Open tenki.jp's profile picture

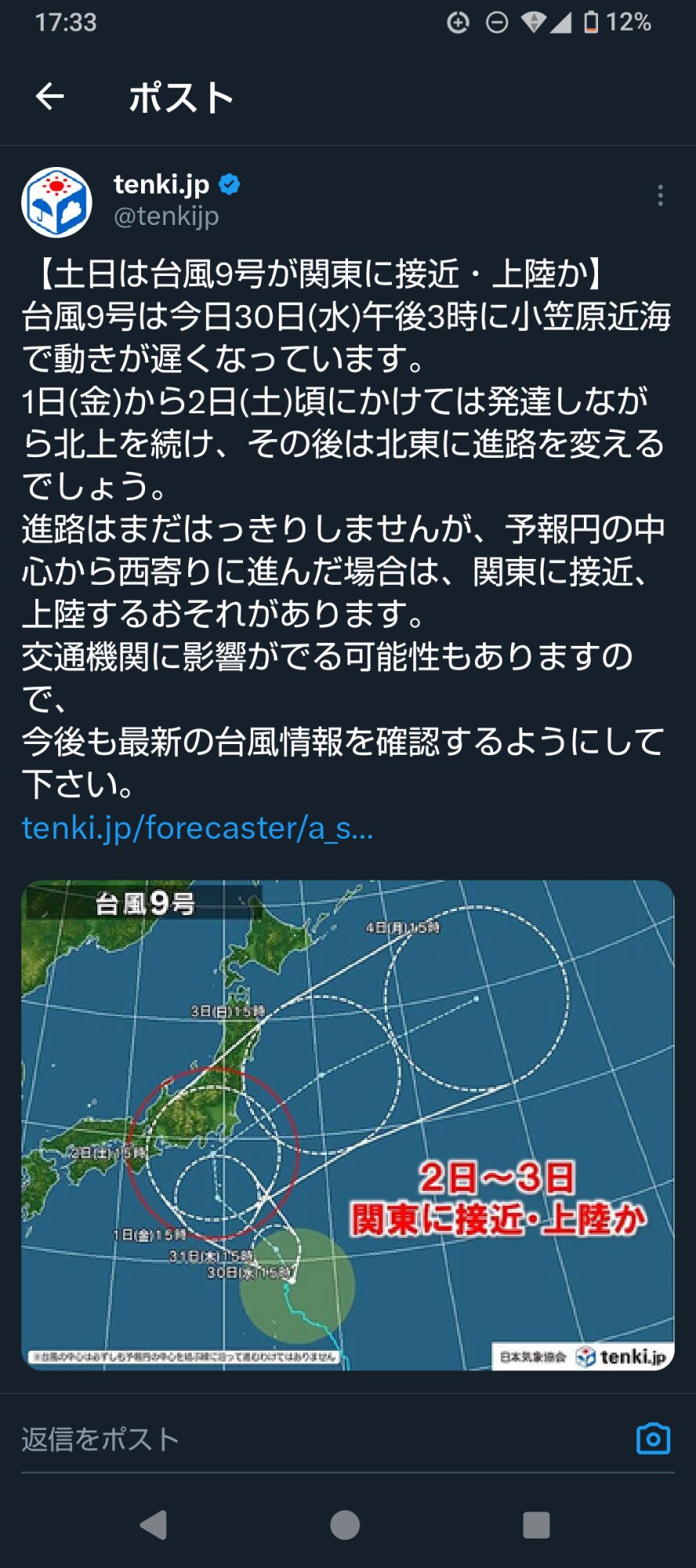coord(56,202)
